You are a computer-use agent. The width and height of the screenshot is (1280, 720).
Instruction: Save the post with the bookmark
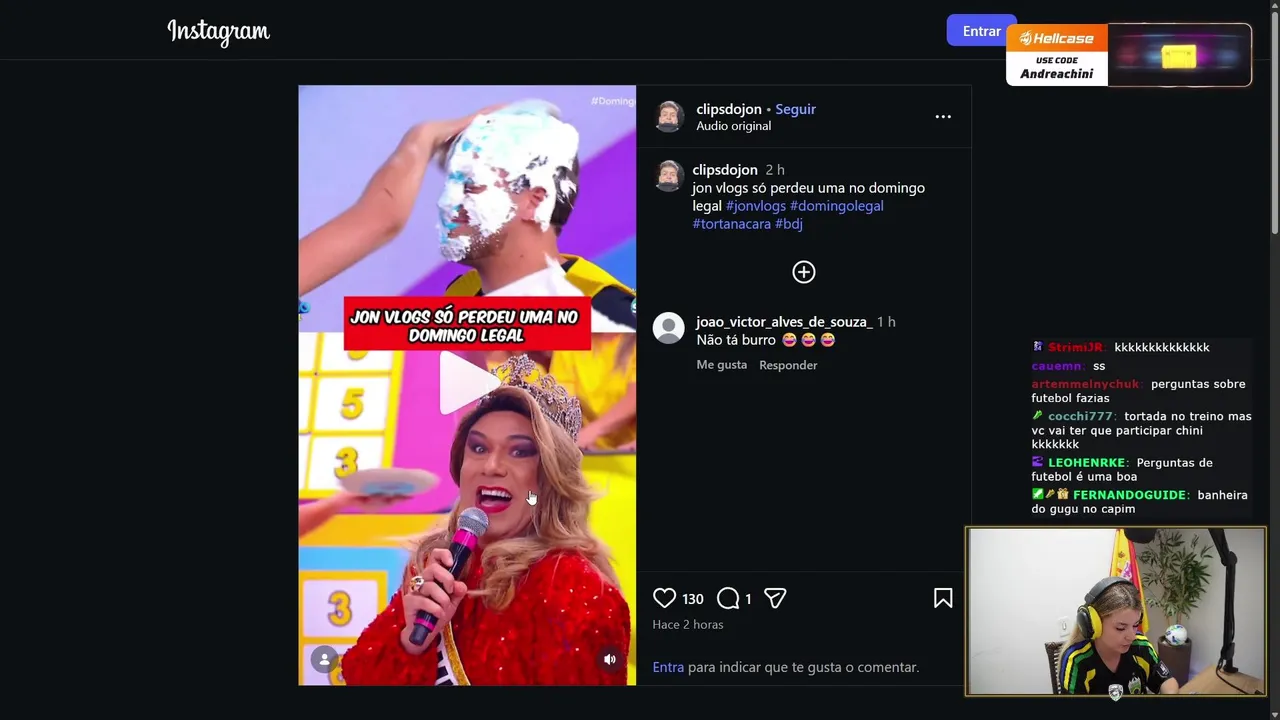(x=943, y=598)
